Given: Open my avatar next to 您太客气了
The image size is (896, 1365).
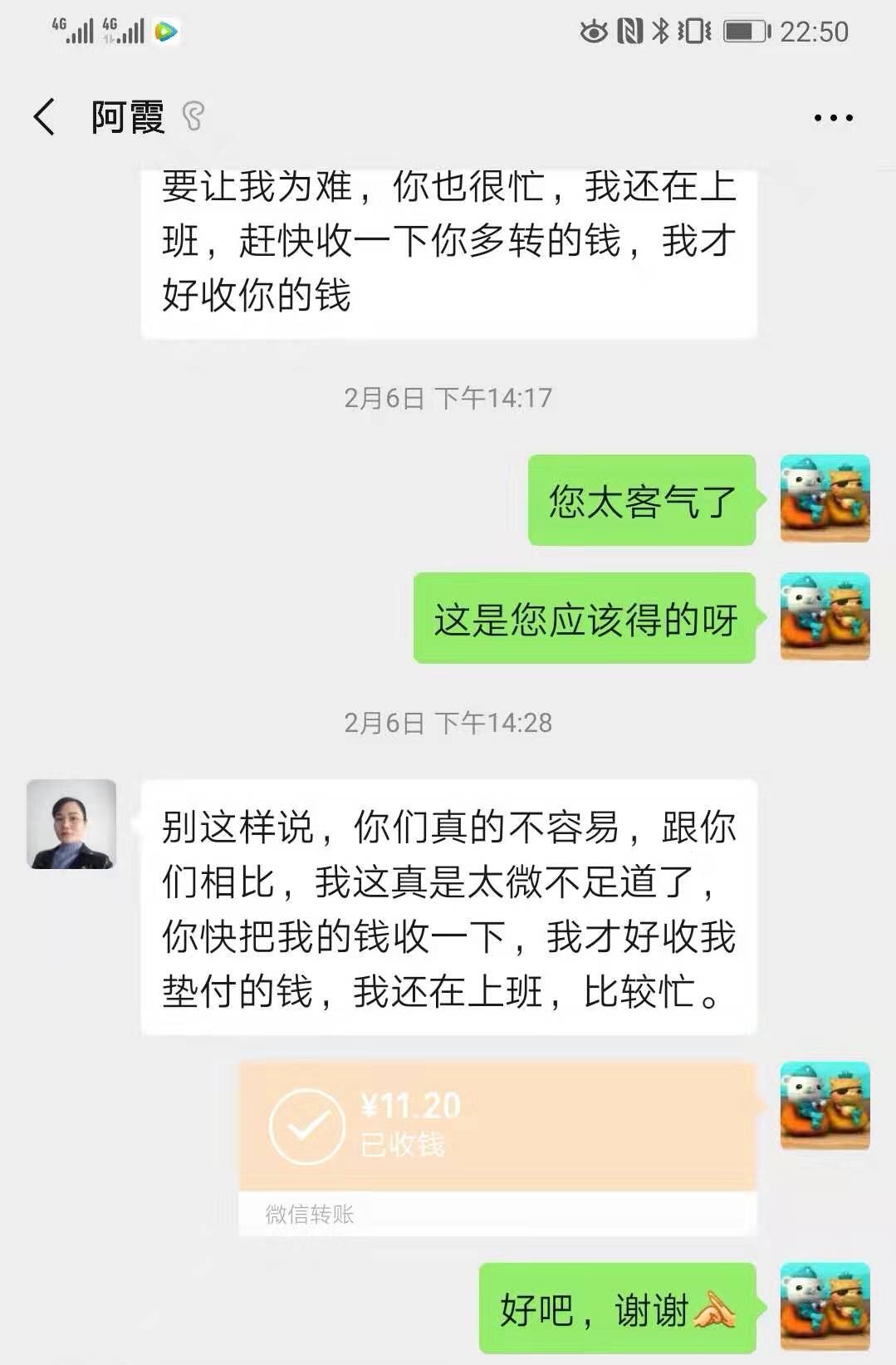Looking at the screenshot, I should (825, 499).
